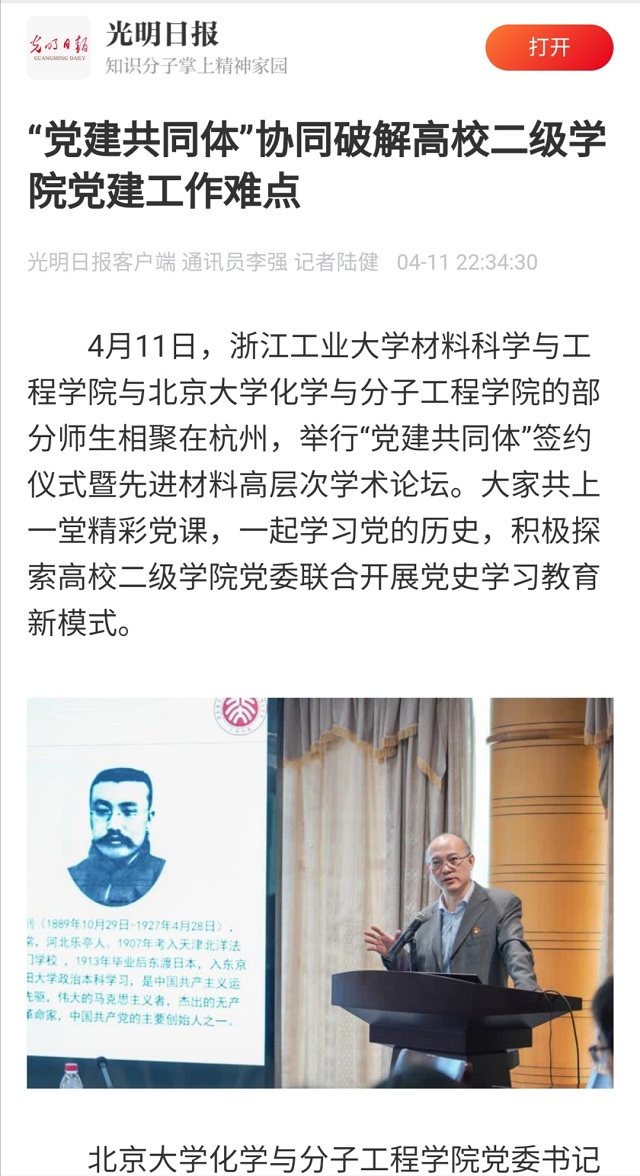Viewport: 640px width, 1176px height.
Task: Open the 光明日报 header banner
Action: 160,47
